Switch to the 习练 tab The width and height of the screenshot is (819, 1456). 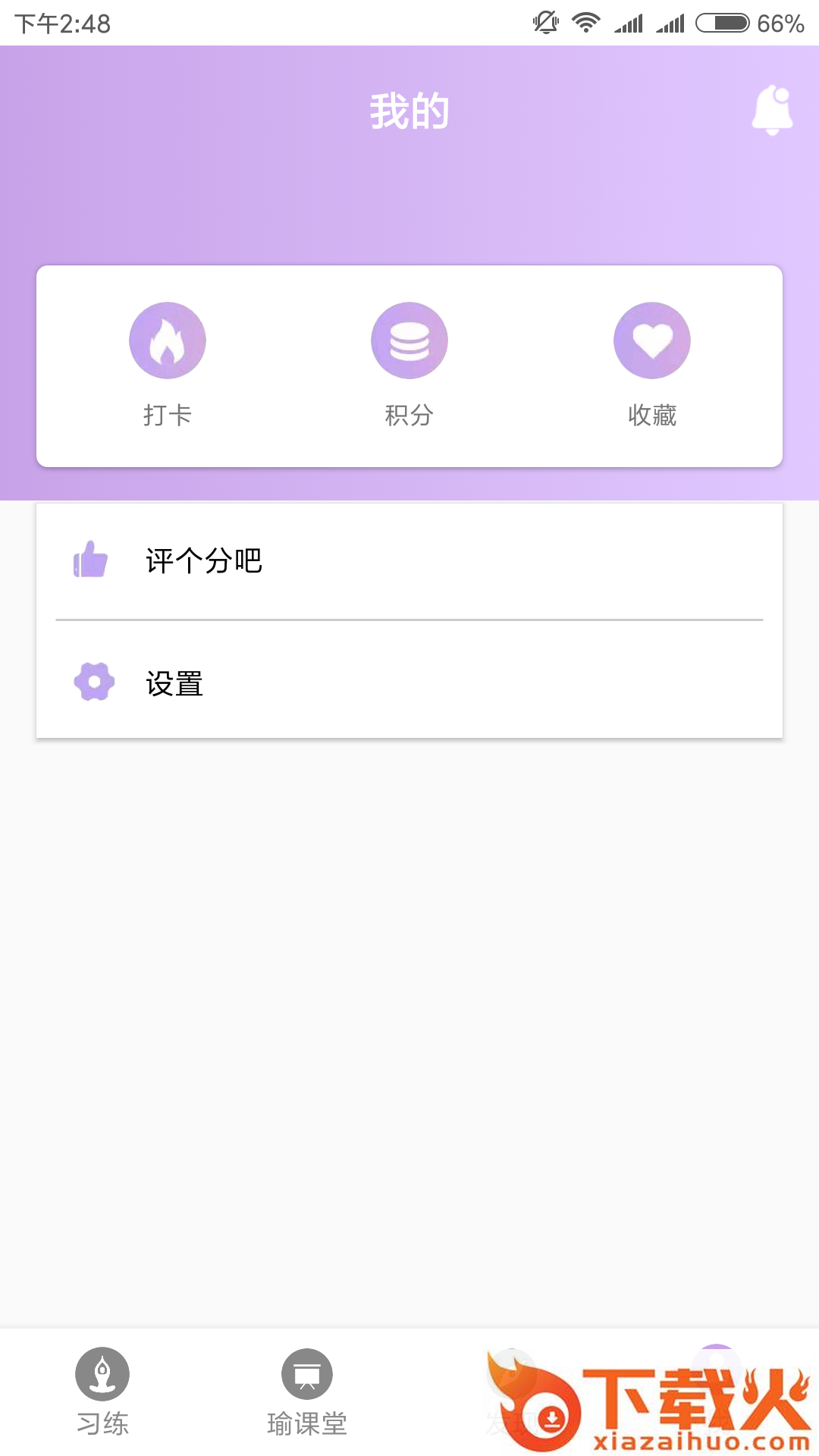102,1392
